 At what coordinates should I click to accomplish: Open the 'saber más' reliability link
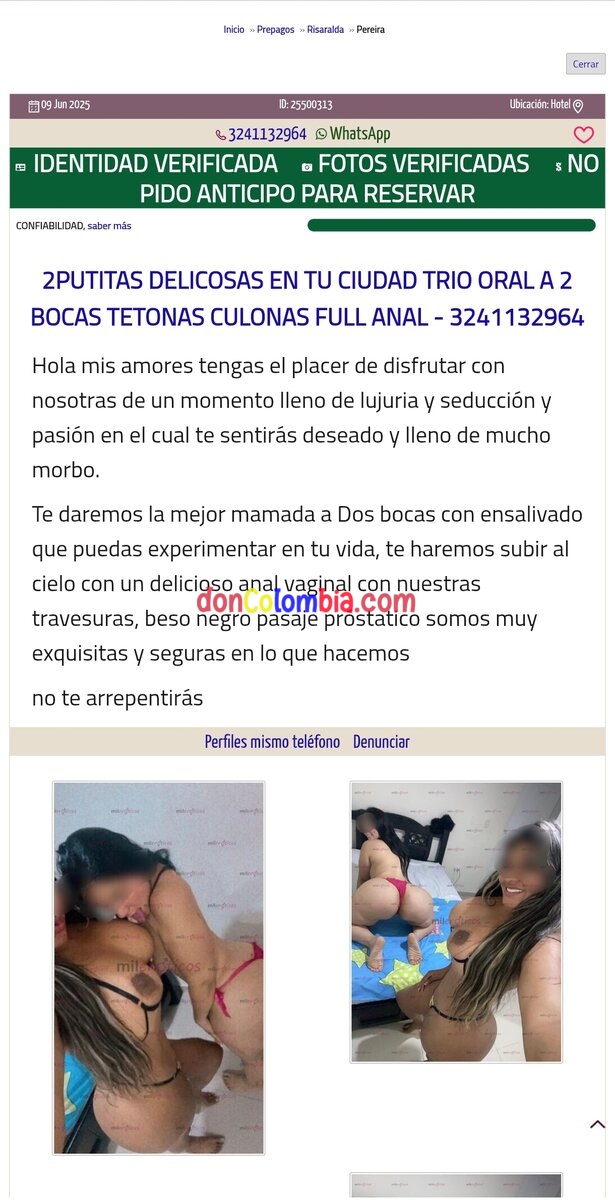109,226
